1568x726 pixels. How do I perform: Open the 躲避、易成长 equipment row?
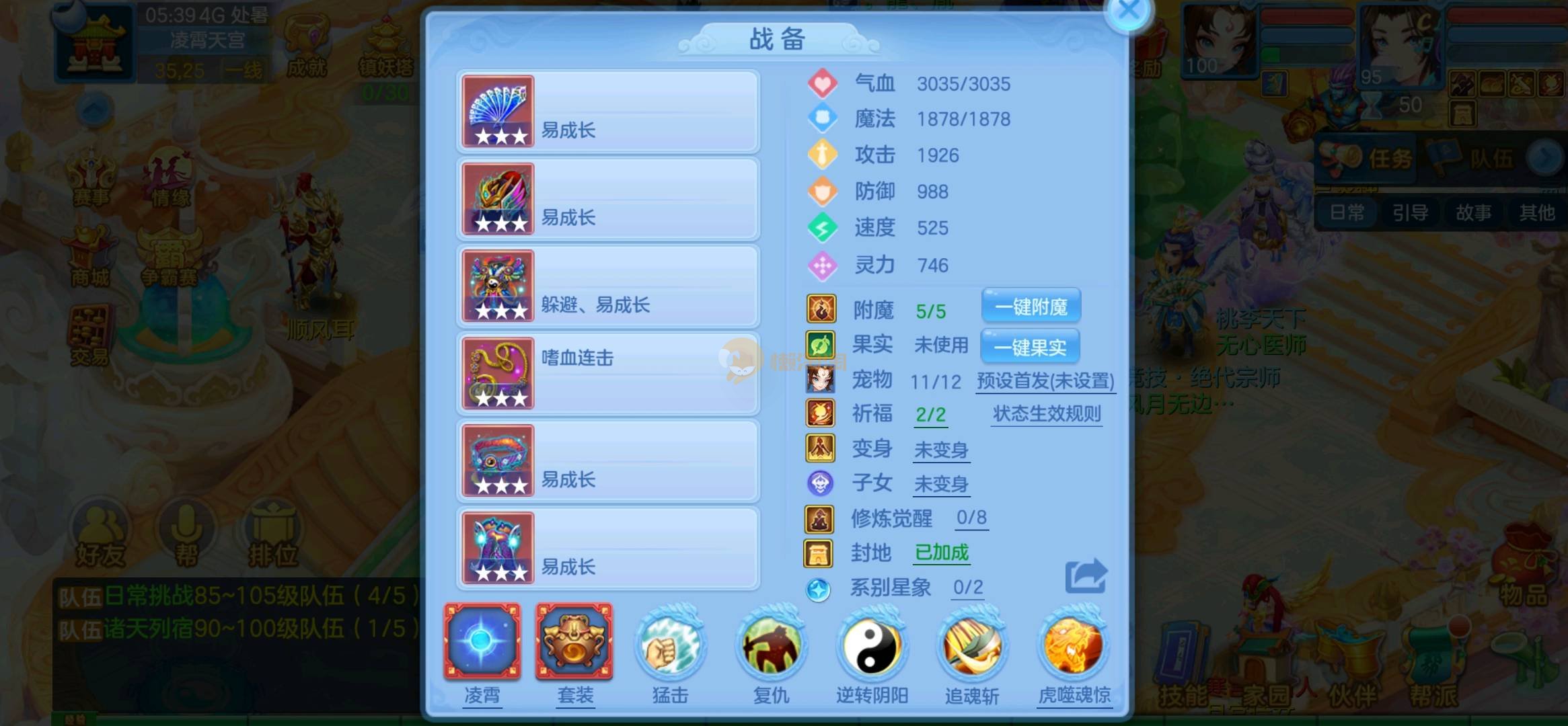coord(608,286)
